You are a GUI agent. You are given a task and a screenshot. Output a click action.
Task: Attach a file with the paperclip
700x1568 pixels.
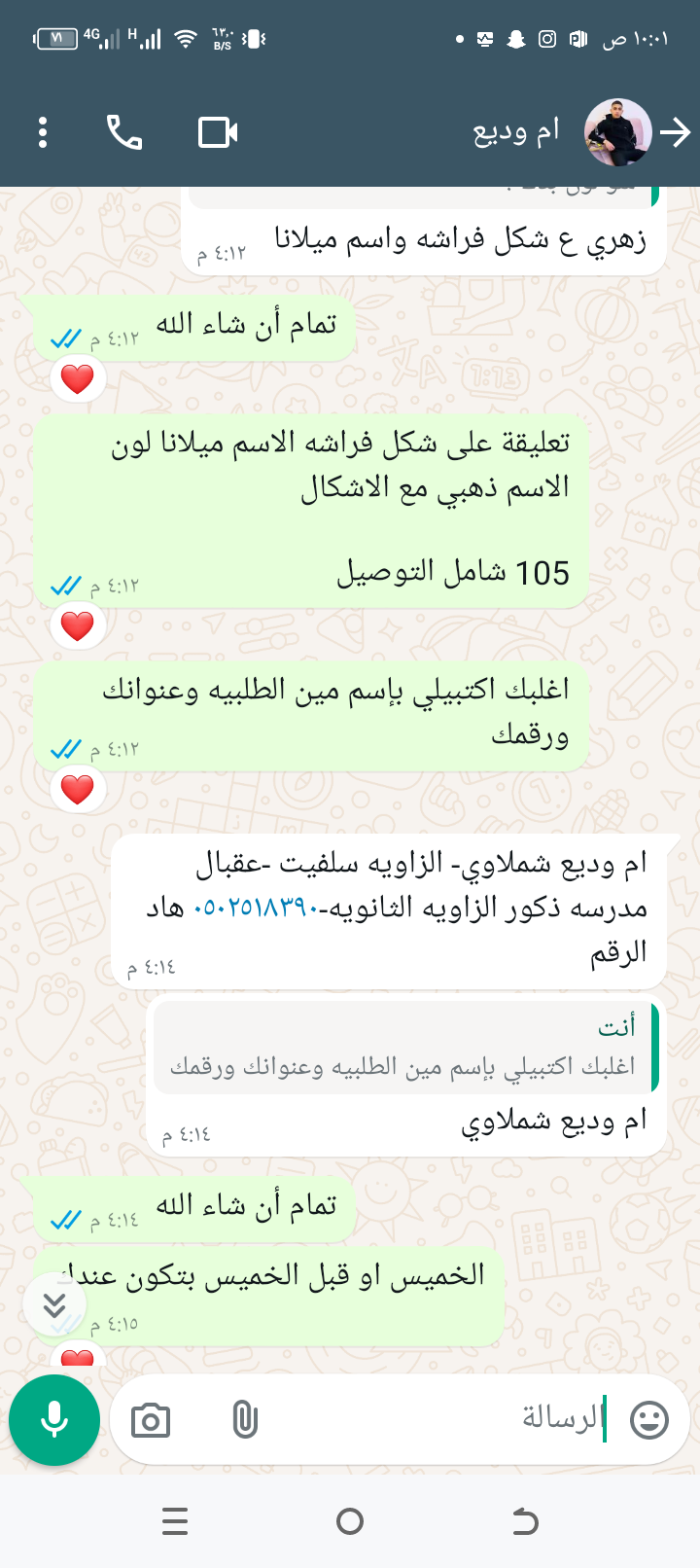[x=245, y=1421]
